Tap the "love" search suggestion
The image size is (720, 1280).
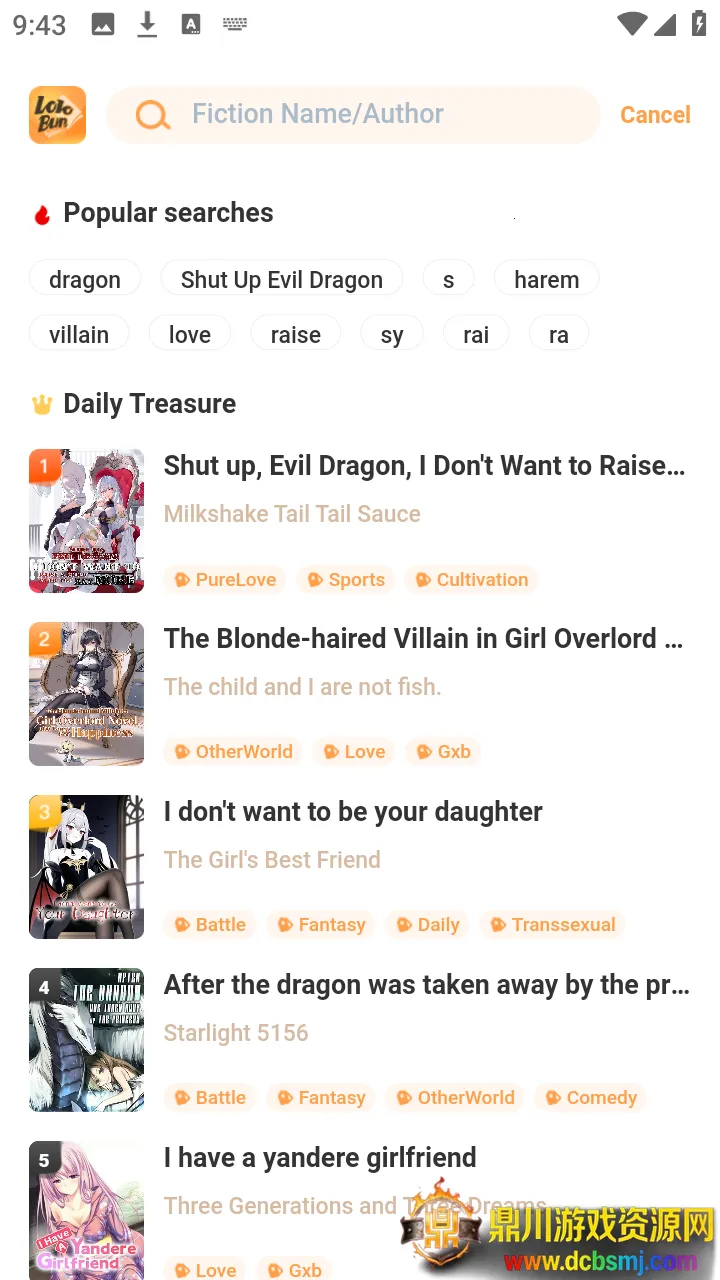(190, 335)
